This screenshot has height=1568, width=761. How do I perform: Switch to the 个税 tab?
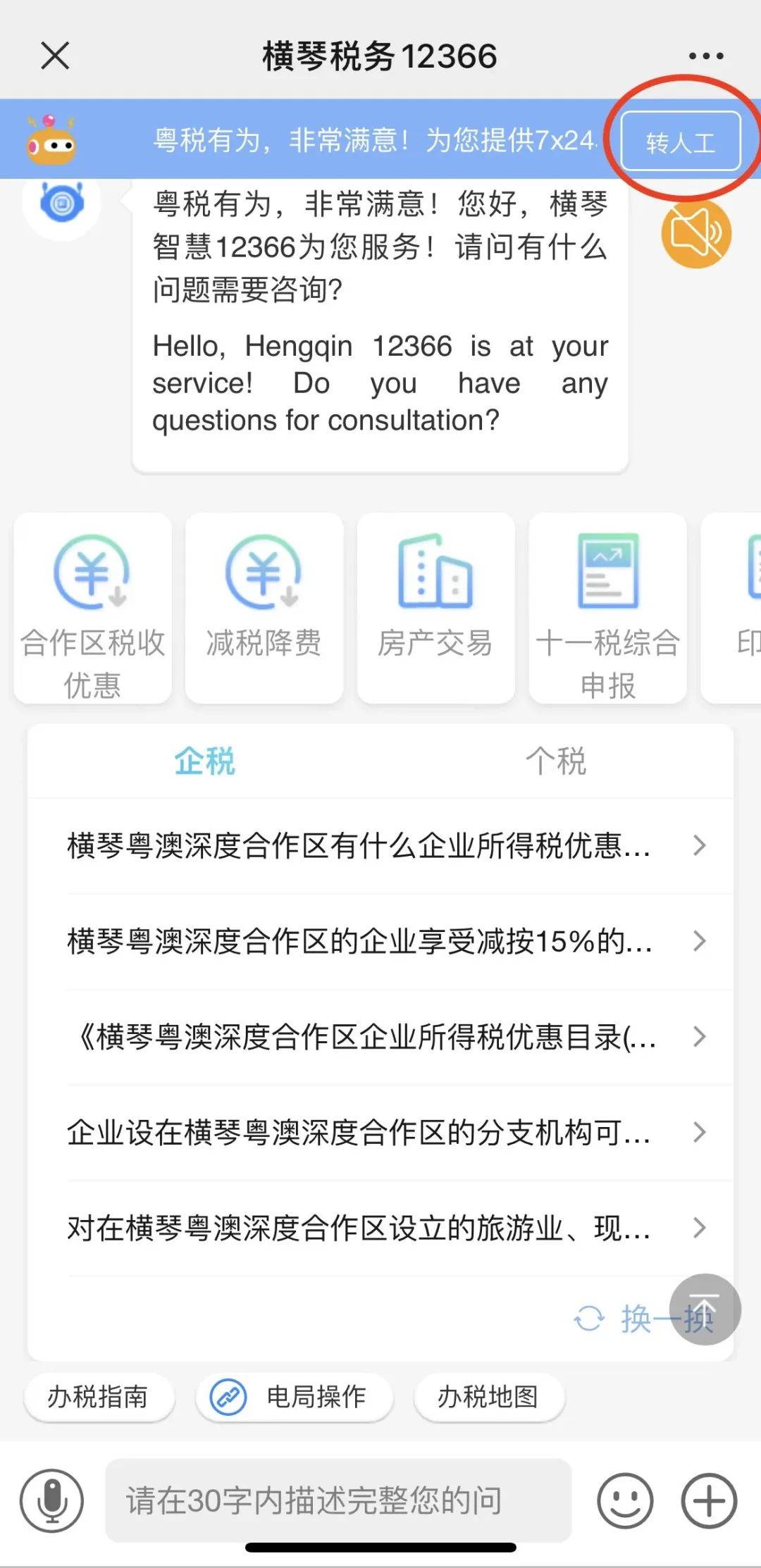pyautogui.click(x=556, y=761)
